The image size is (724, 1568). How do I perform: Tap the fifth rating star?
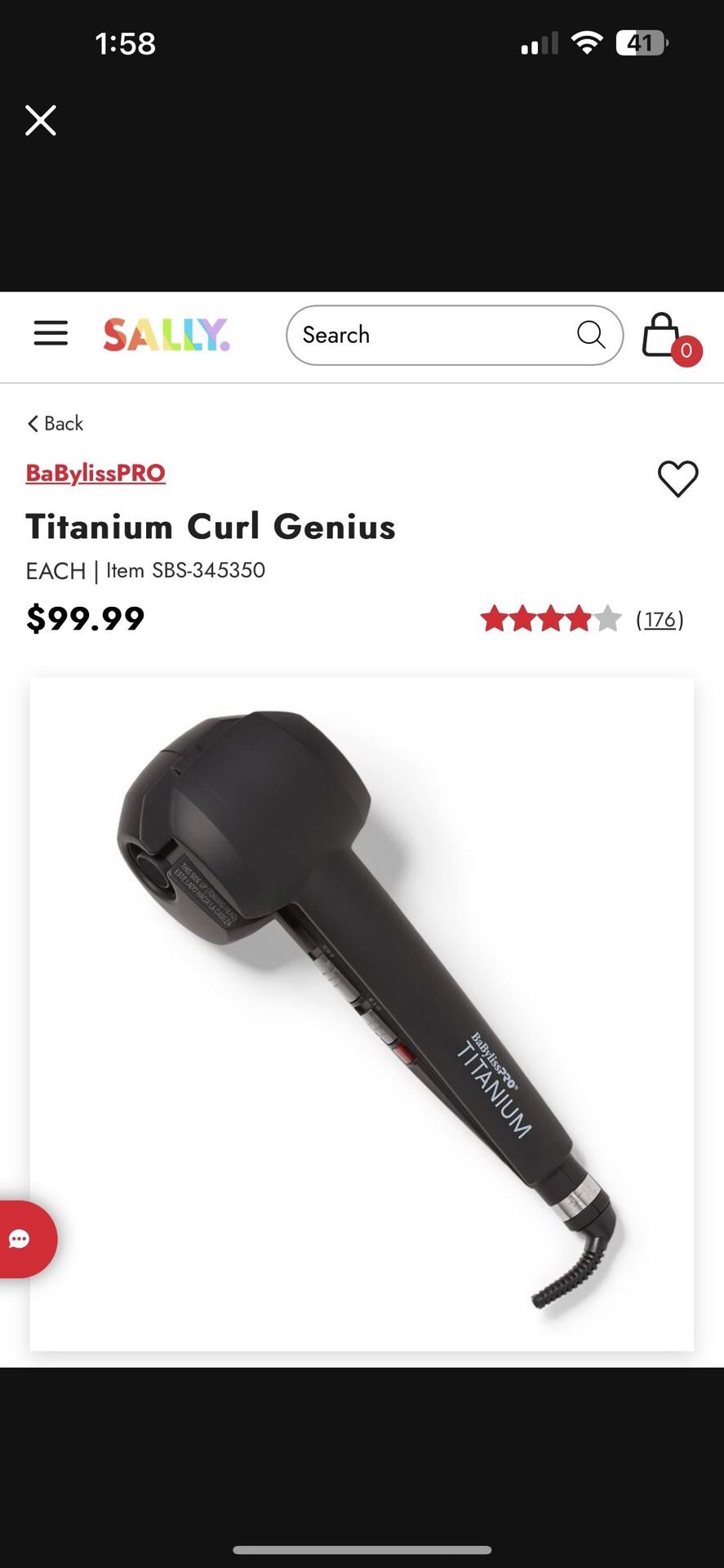(x=608, y=619)
